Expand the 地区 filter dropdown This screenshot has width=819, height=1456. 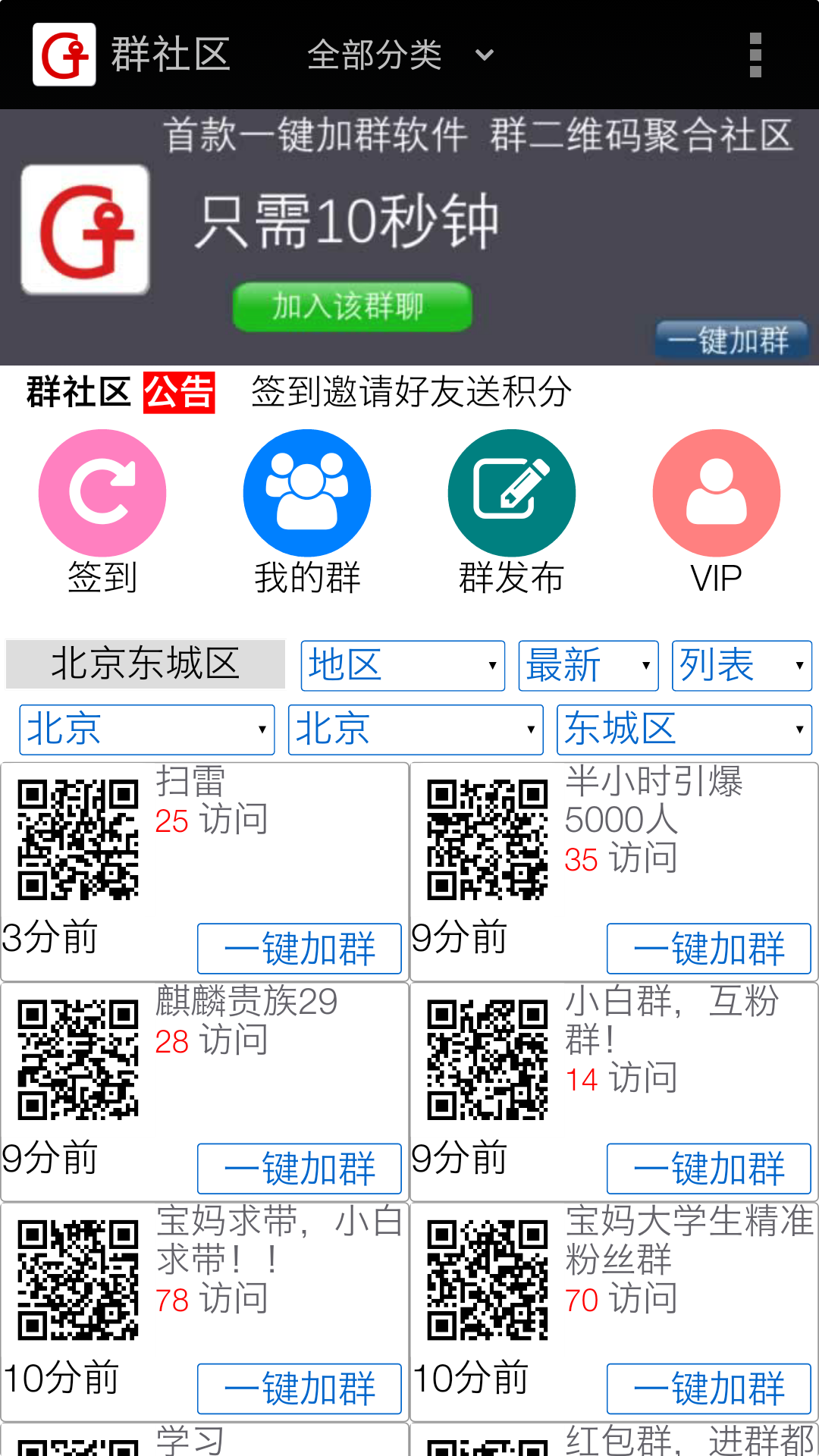click(x=403, y=666)
